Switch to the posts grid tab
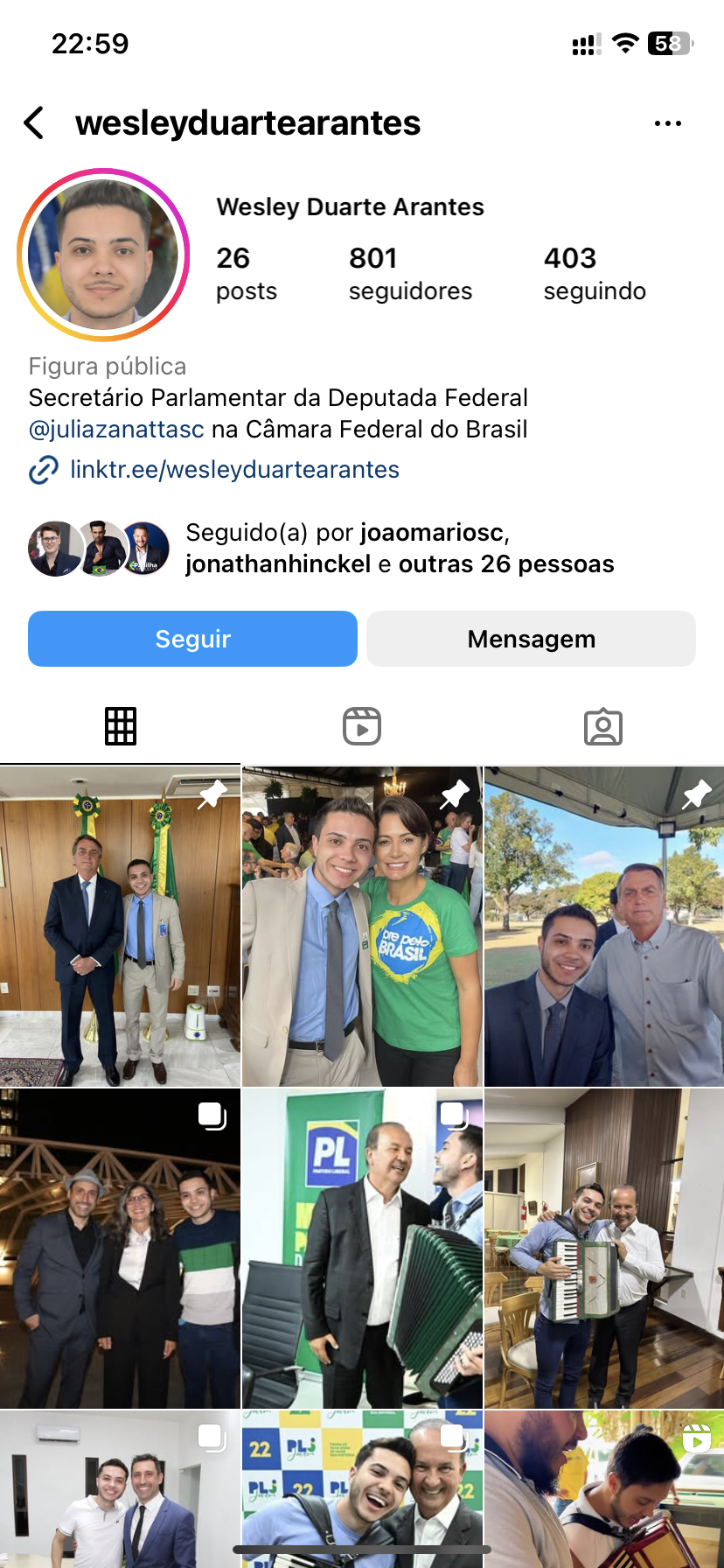Image resolution: width=724 pixels, height=1568 pixels. tap(121, 726)
